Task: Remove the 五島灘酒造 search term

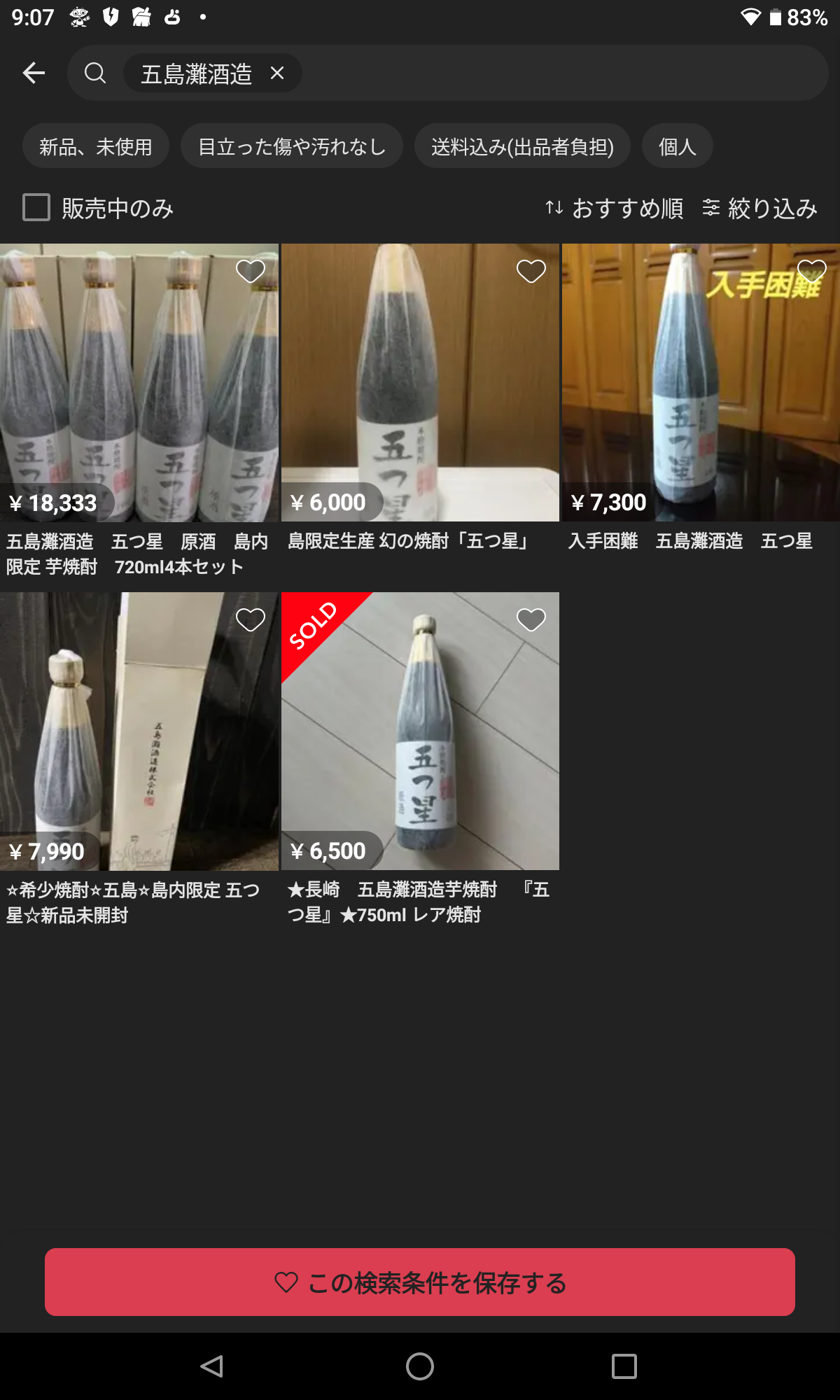Action: [x=277, y=73]
